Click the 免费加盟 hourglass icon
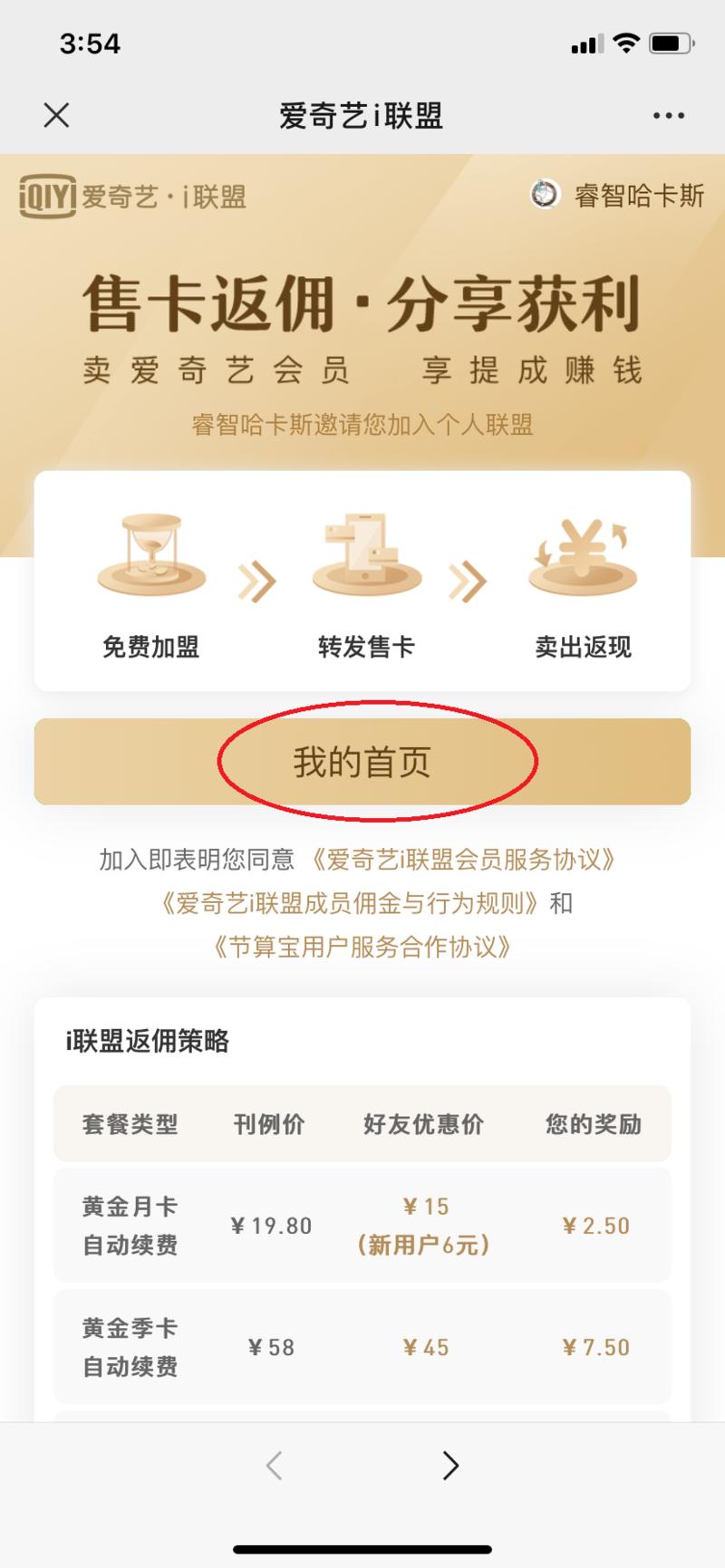Screen dimensions: 725x1568 (150, 553)
